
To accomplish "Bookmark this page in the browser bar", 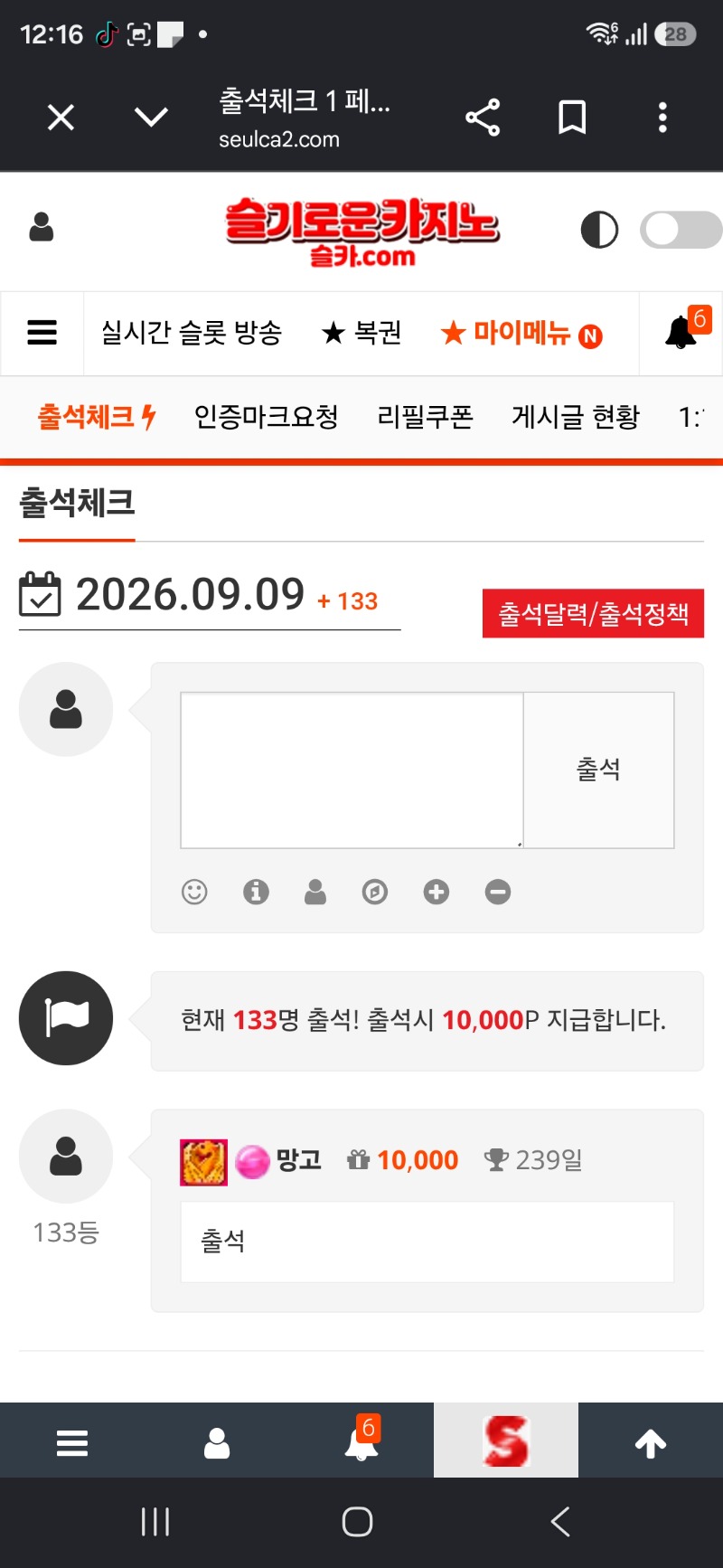I will tap(572, 118).
